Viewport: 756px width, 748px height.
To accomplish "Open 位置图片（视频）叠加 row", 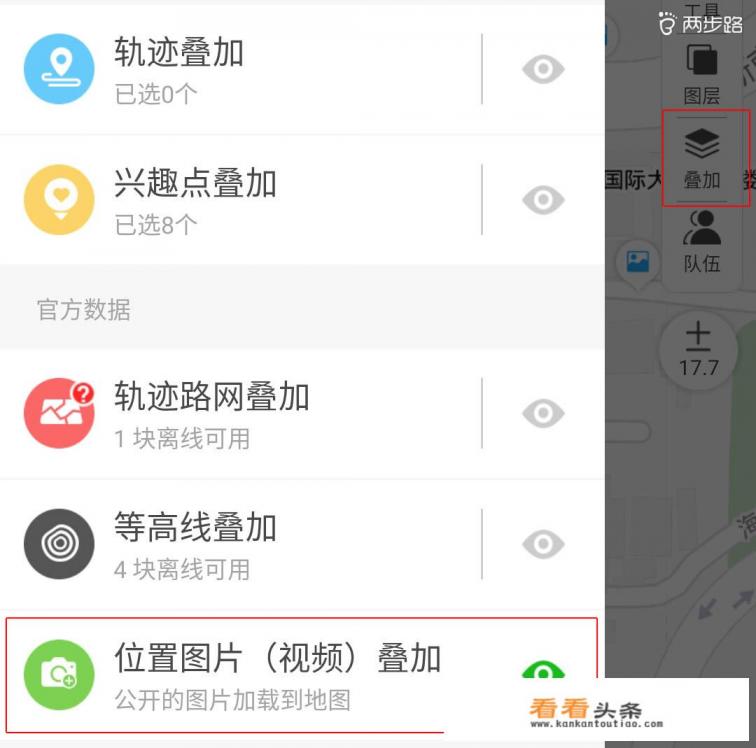I will (x=270, y=674).
